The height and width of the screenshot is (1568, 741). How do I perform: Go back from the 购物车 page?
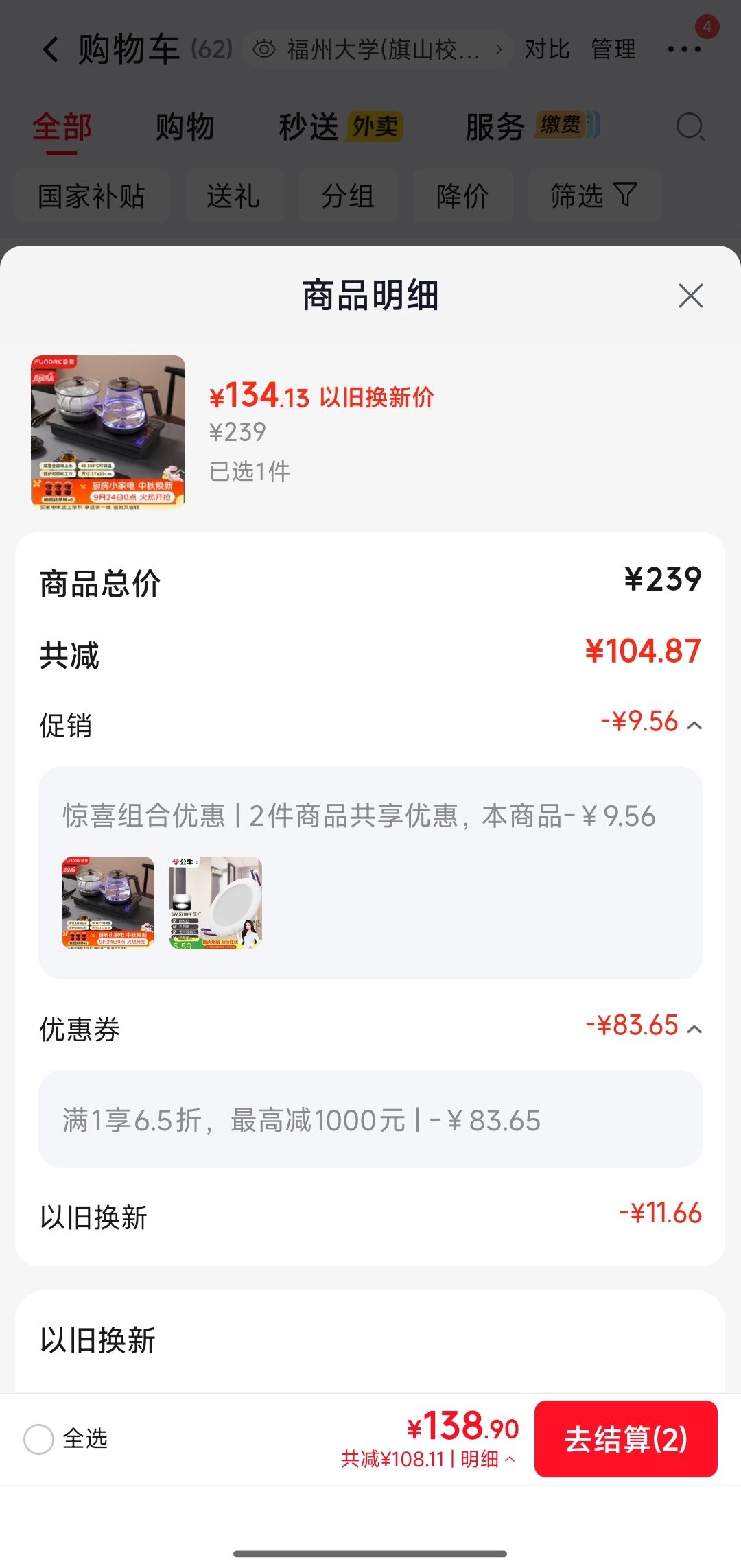pos(51,49)
